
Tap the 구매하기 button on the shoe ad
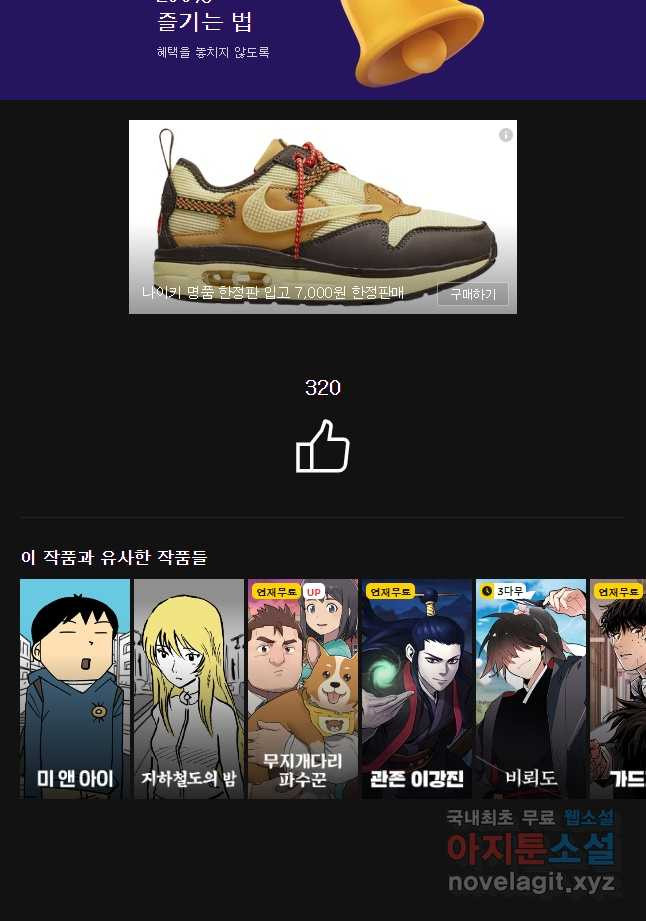[472, 294]
